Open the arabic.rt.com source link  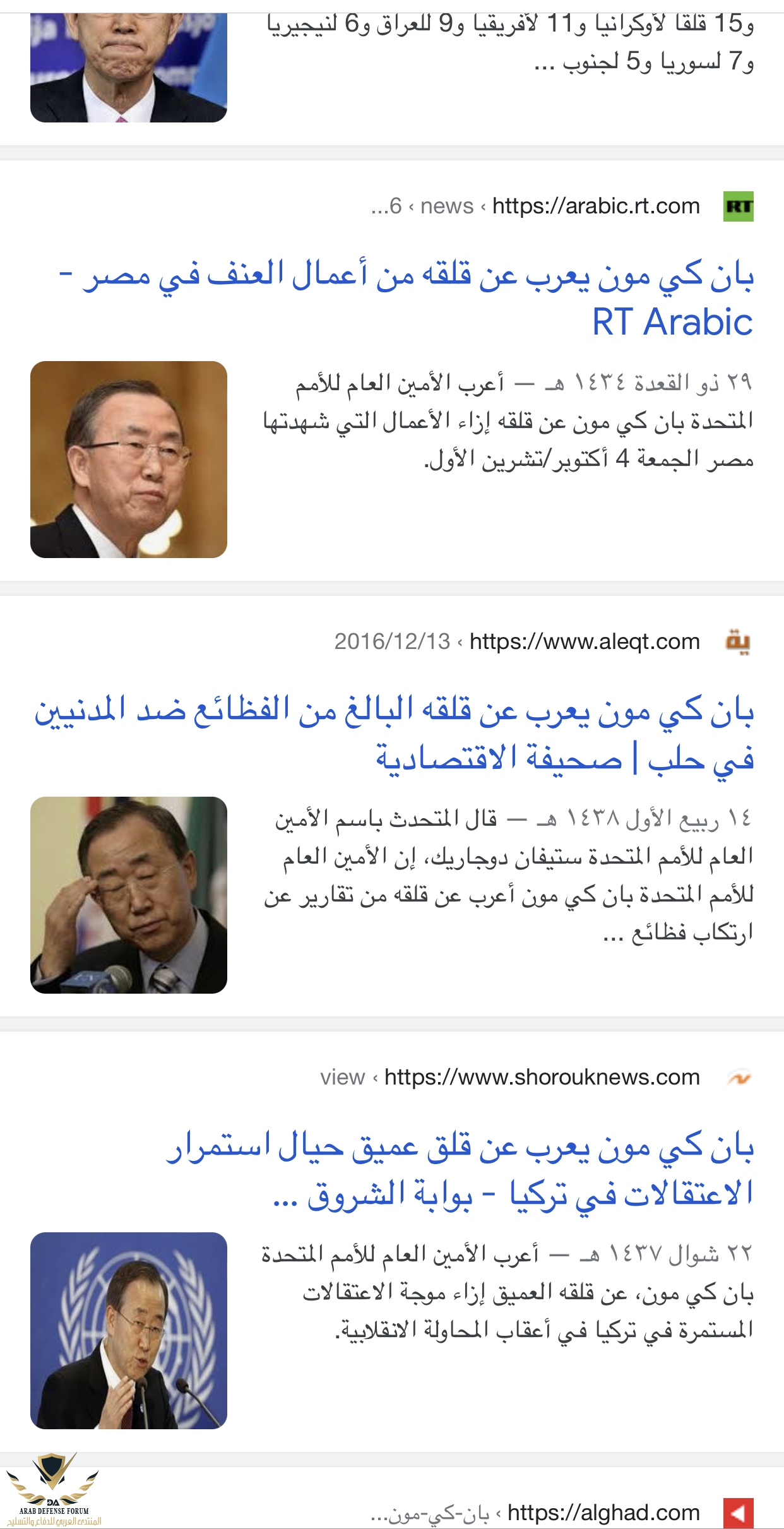tap(595, 206)
